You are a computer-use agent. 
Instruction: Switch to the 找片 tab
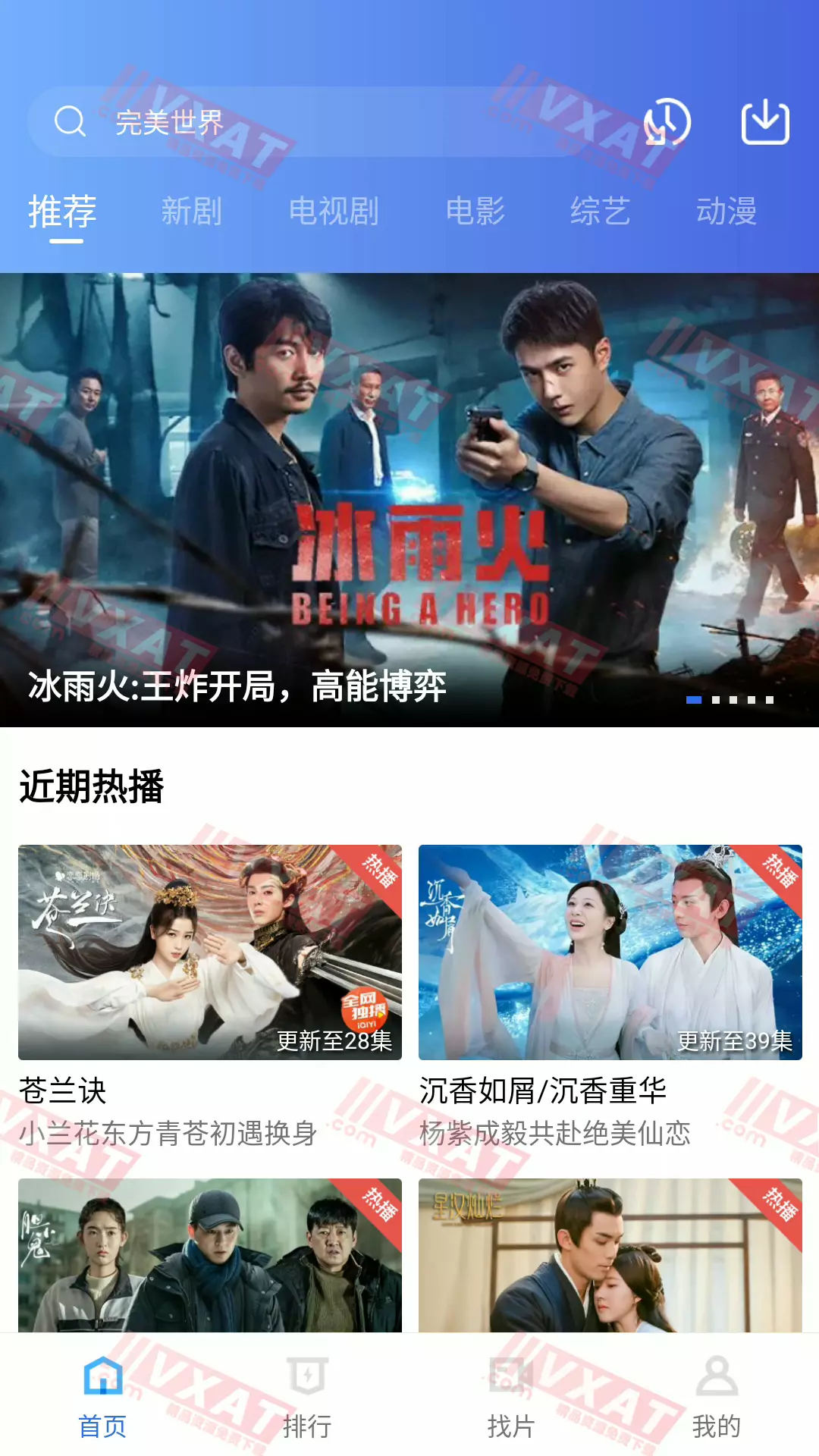click(x=511, y=1397)
